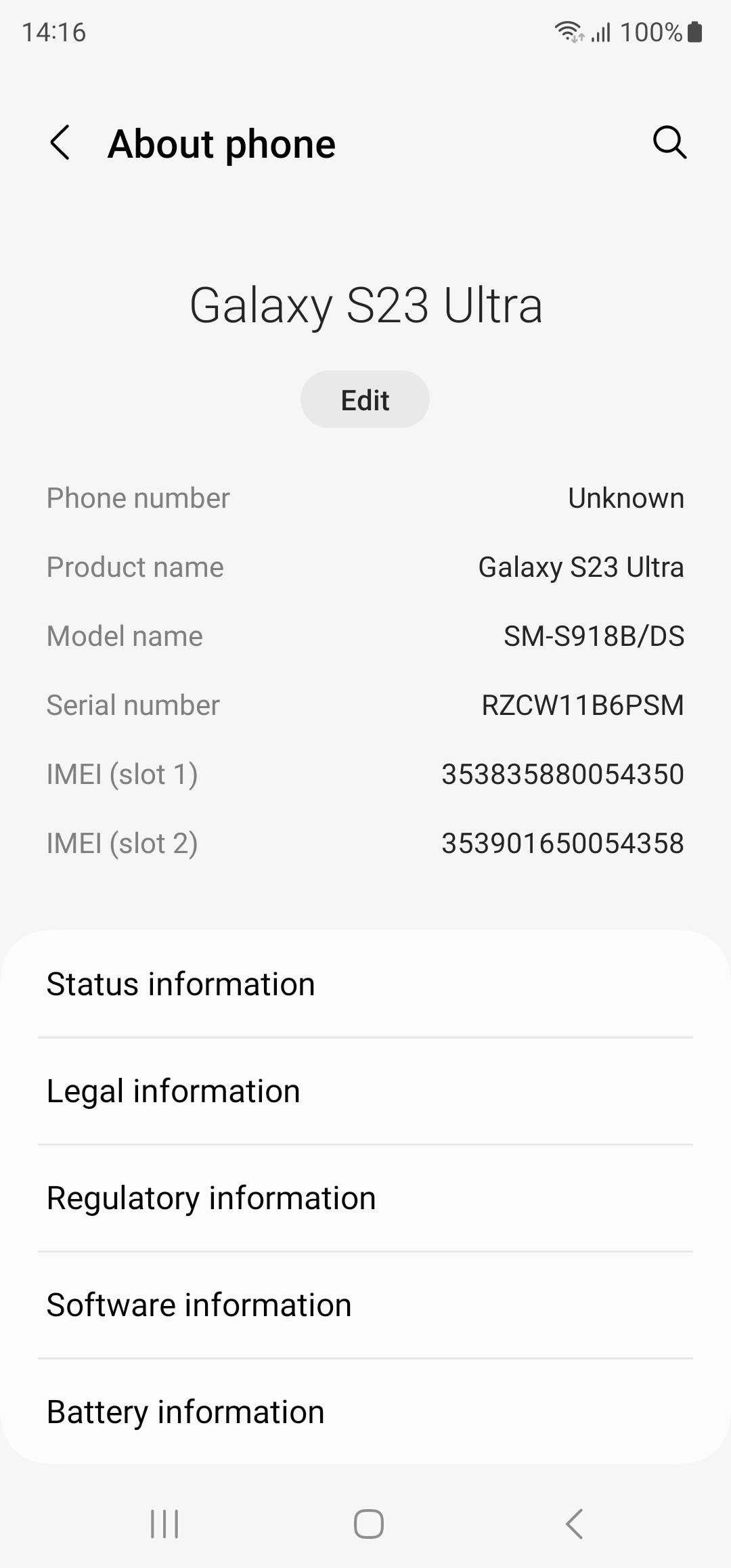Tap Edit to rename the device
The height and width of the screenshot is (1568, 731).
coord(365,399)
